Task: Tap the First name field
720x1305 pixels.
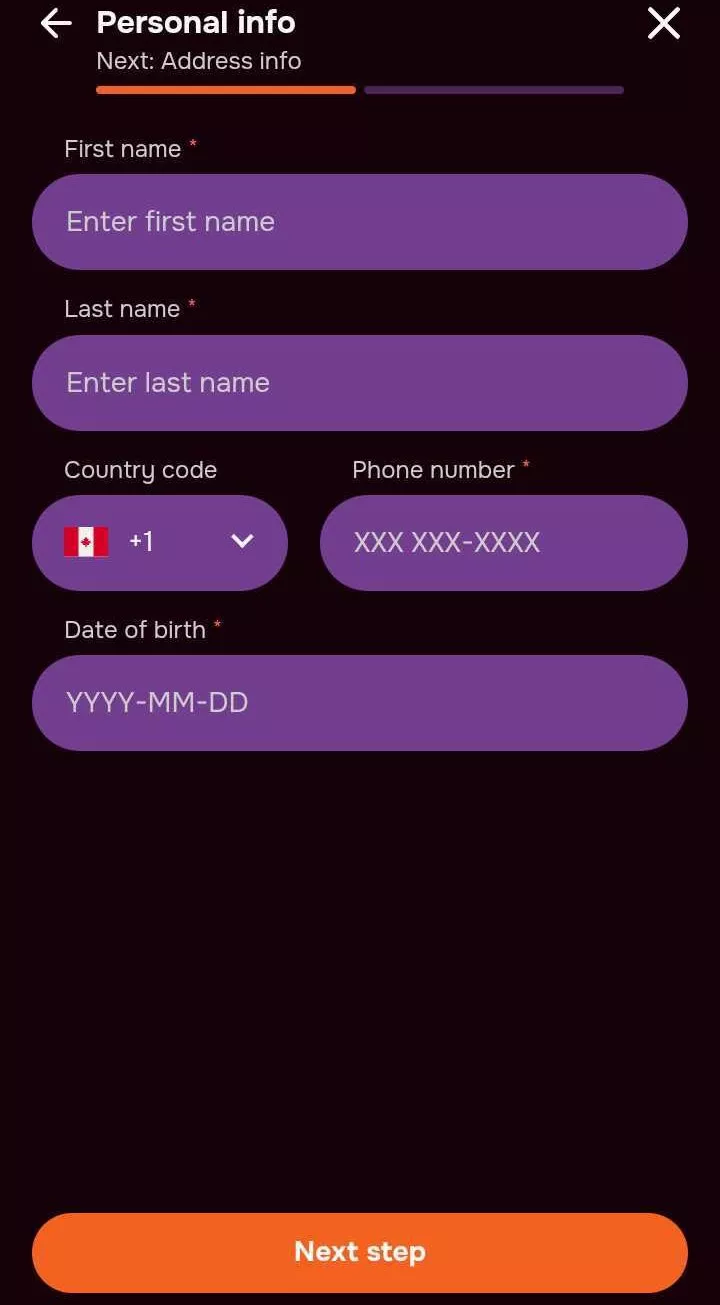Action: [x=360, y=222]
